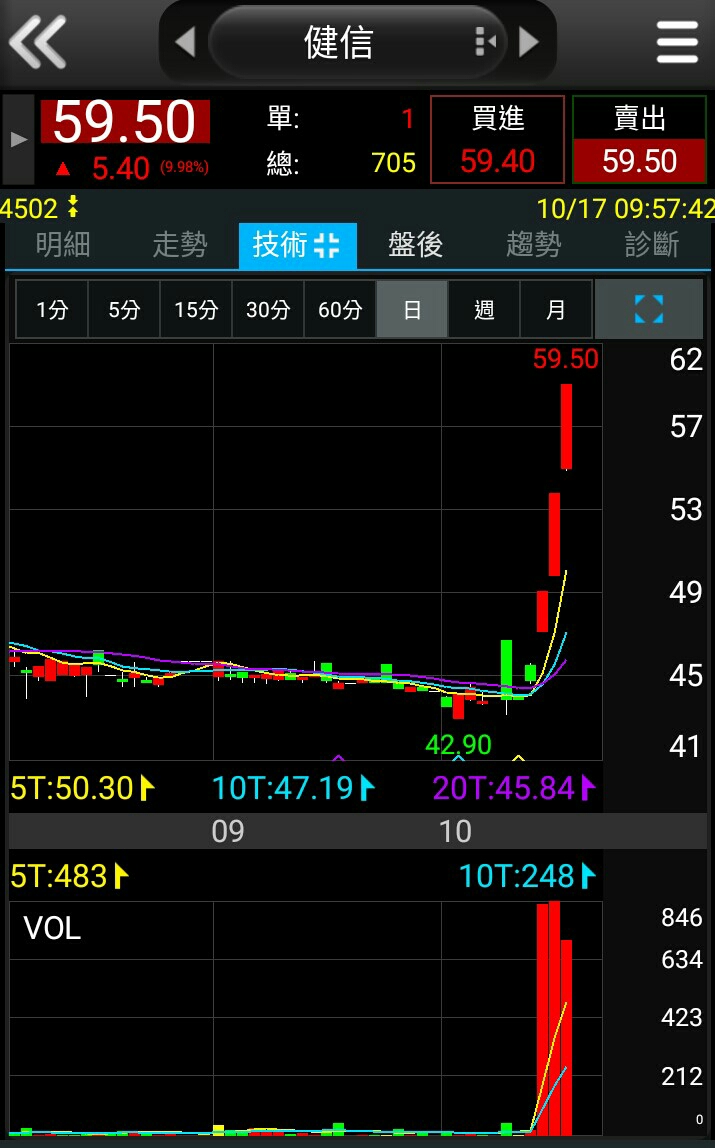The height and width of the screenshot is (1148, 715).
Task: Switch chart to weekly 週 view
Action: 484,309
